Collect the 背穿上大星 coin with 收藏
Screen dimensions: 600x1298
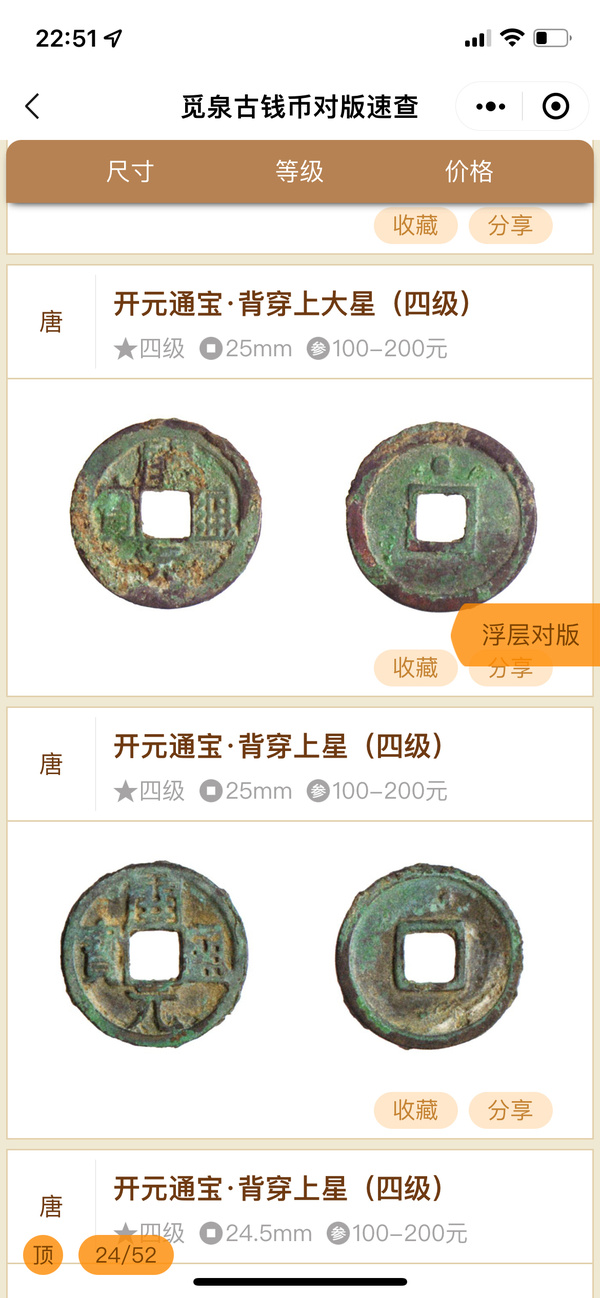(415, 668)
